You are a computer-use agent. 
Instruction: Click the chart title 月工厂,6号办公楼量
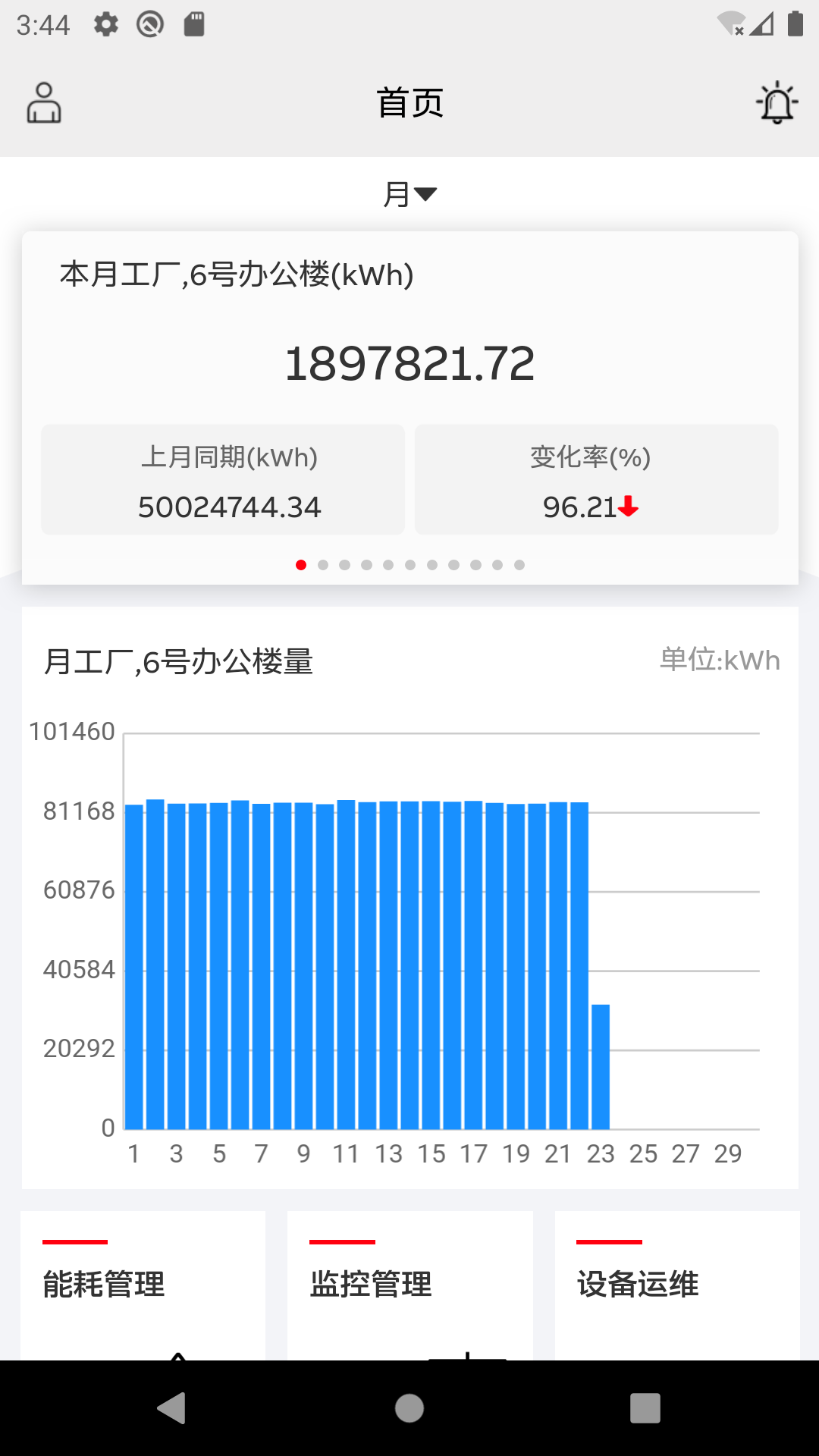(181, 661)
